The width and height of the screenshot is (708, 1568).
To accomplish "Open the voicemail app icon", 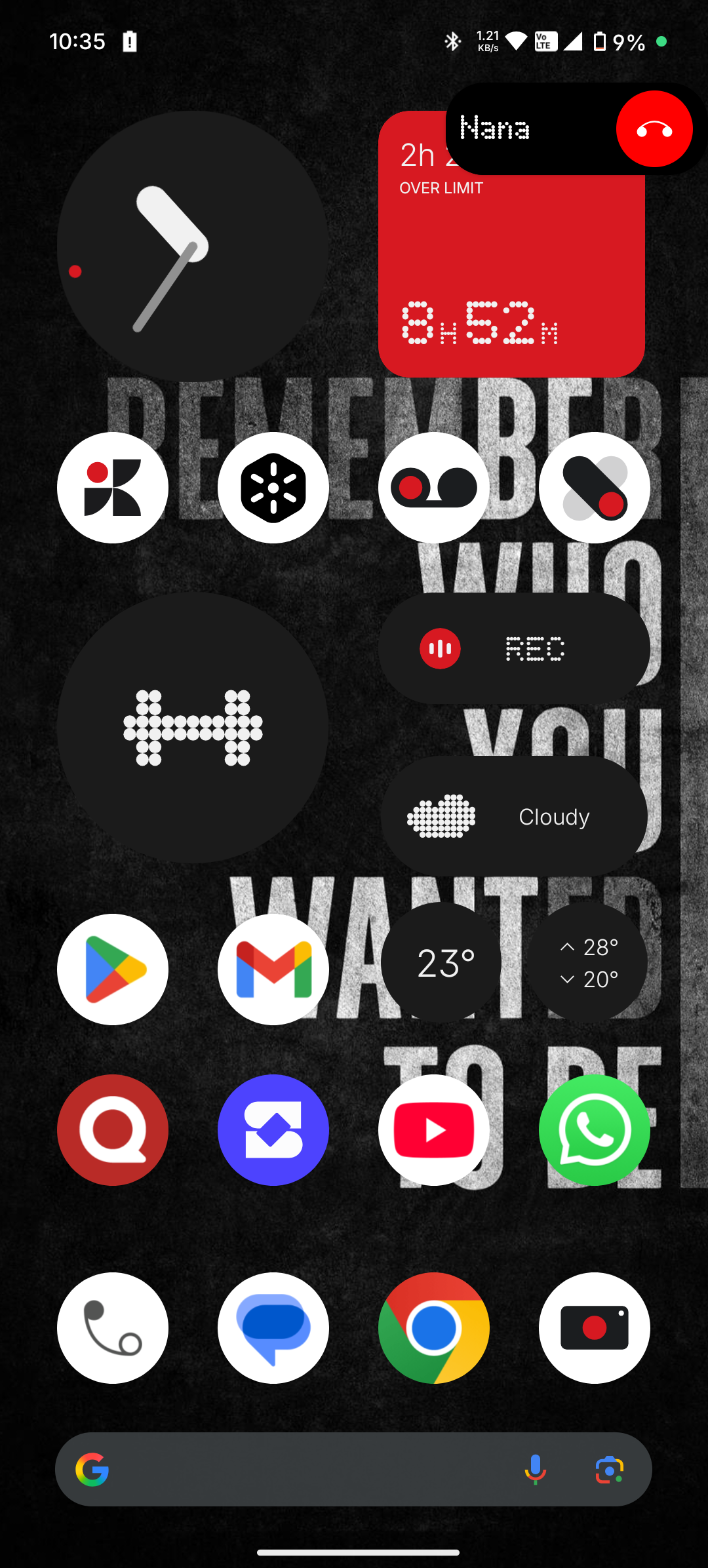I will tap(433, 487).
